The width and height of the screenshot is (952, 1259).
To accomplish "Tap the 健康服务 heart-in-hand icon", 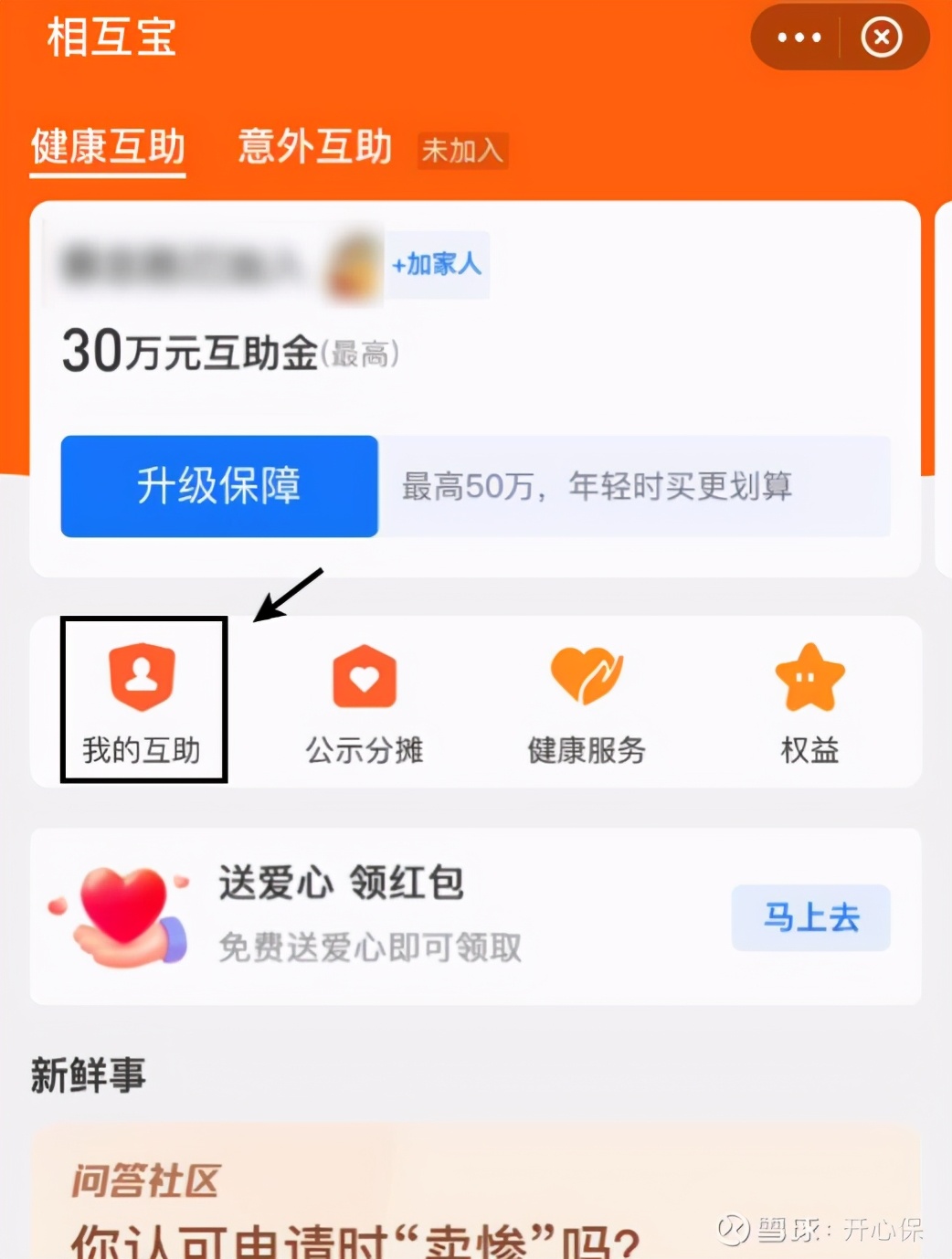I will [586, 676].
